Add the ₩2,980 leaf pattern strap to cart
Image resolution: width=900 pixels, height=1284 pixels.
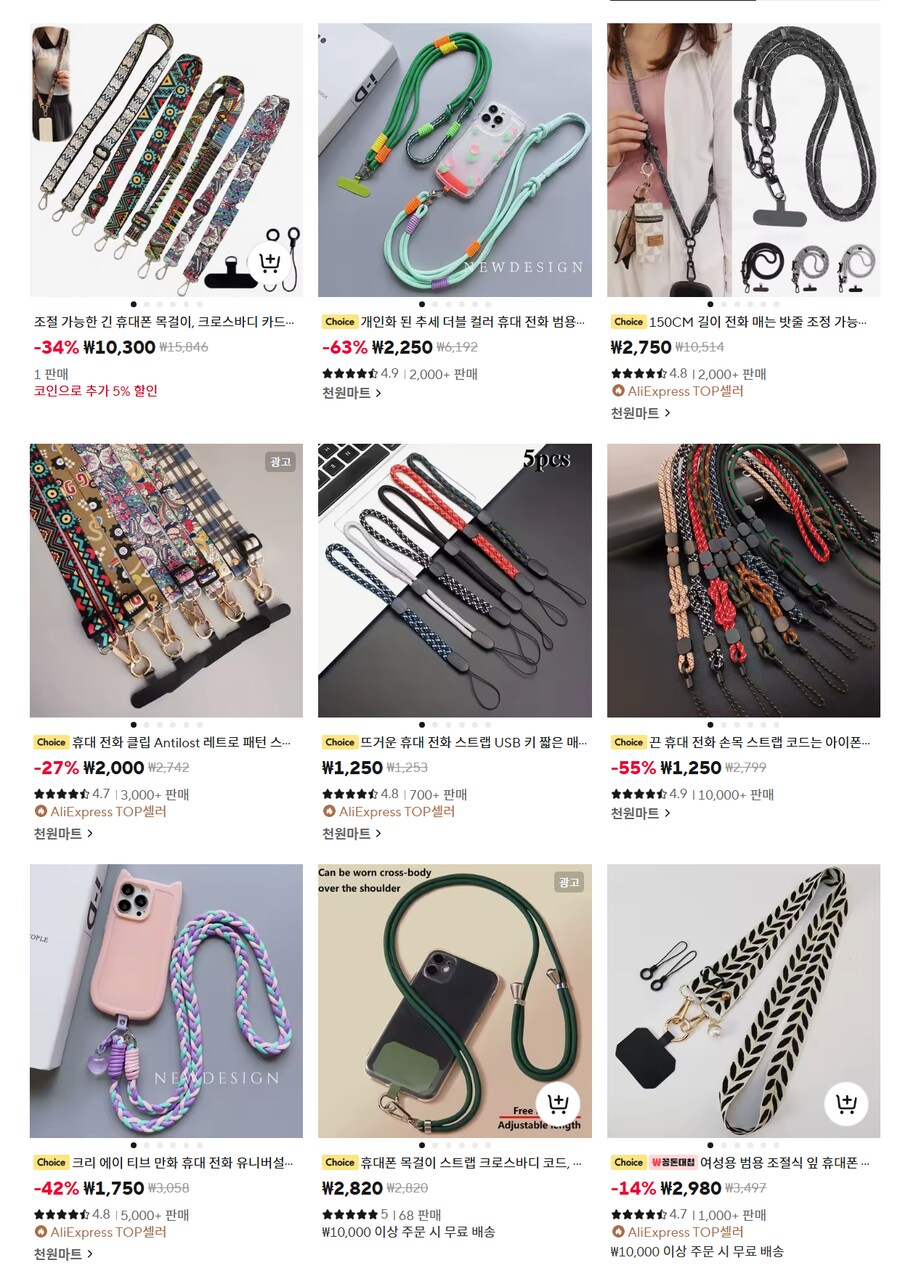click(x=846, y=1104)
